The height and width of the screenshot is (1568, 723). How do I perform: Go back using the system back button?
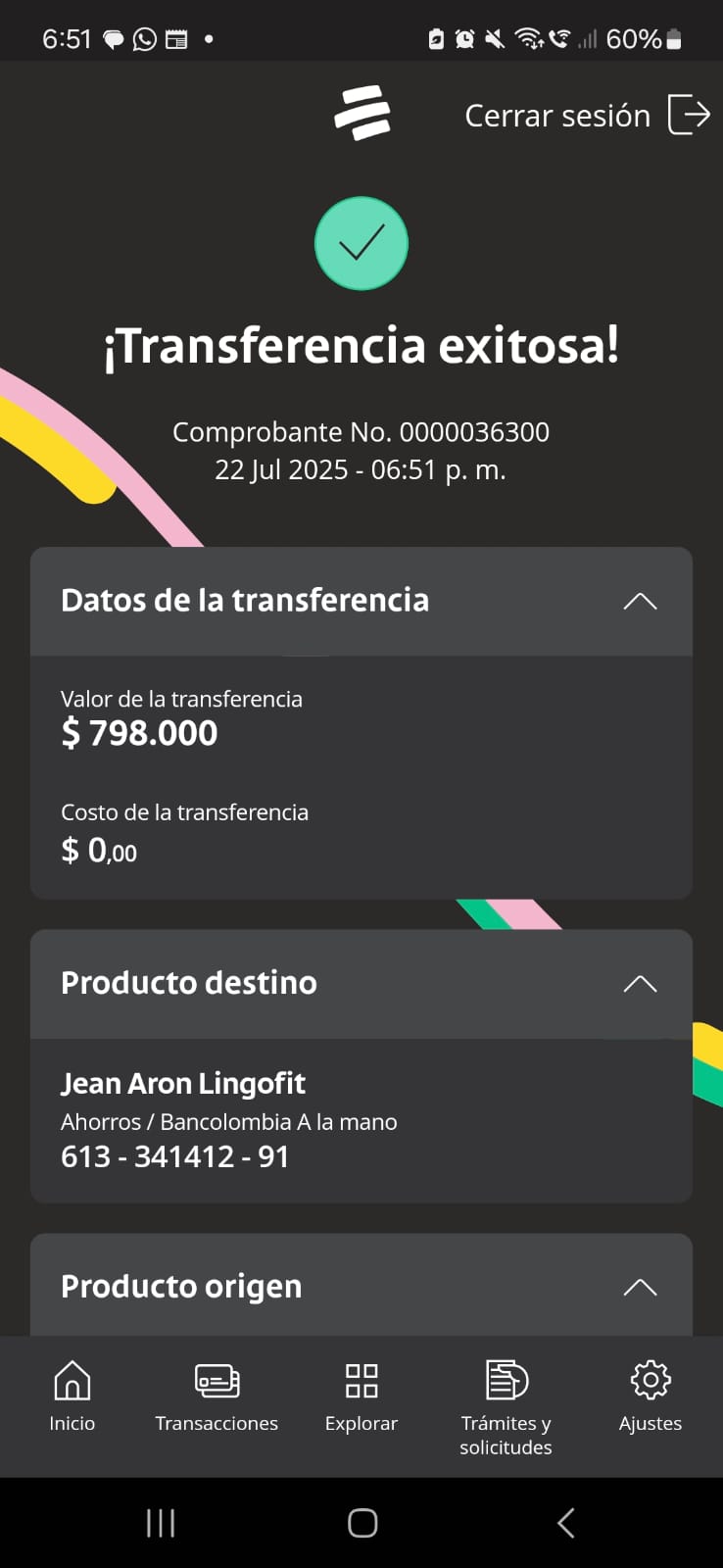(565, 1523)
